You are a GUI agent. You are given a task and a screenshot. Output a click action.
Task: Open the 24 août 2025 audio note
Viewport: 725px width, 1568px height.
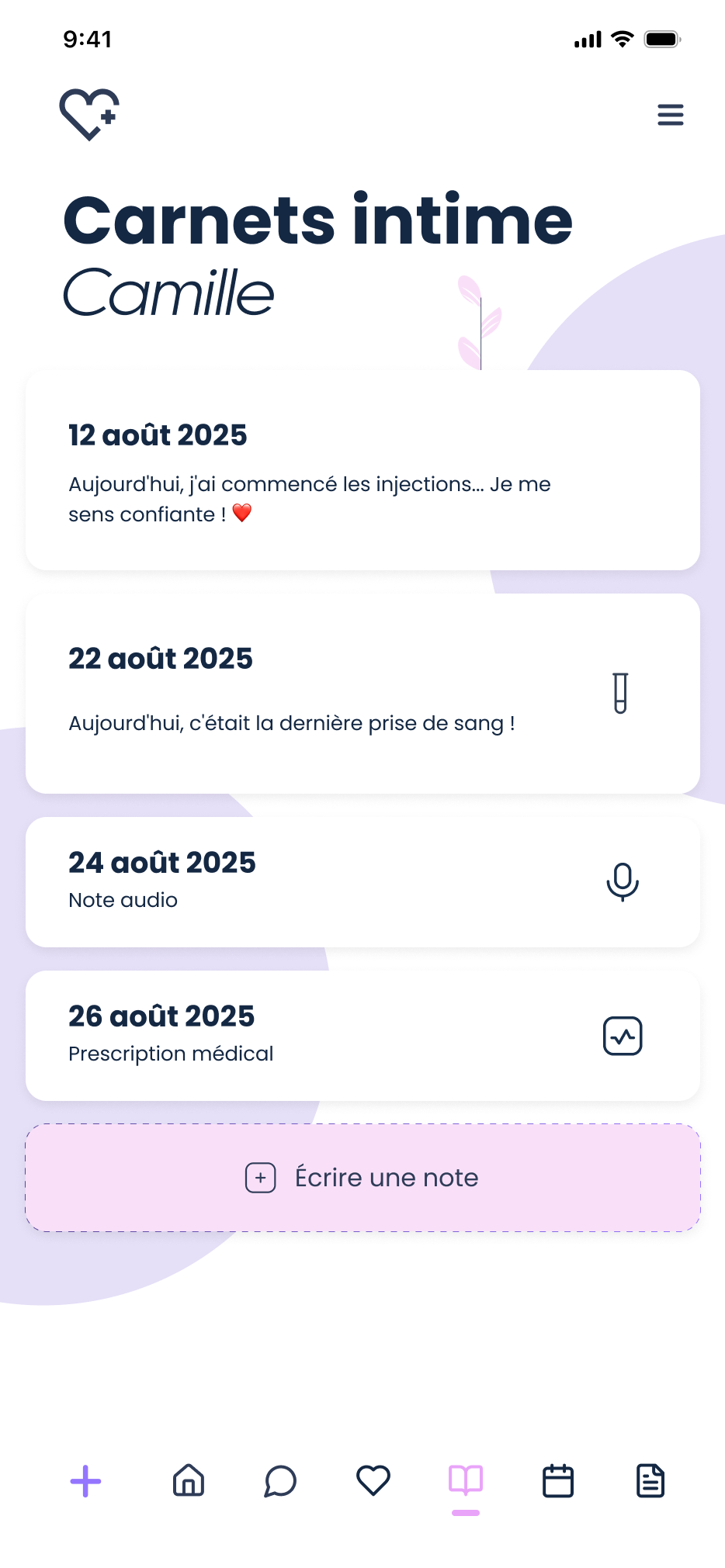pyautogui.click(x=362, y=882)
